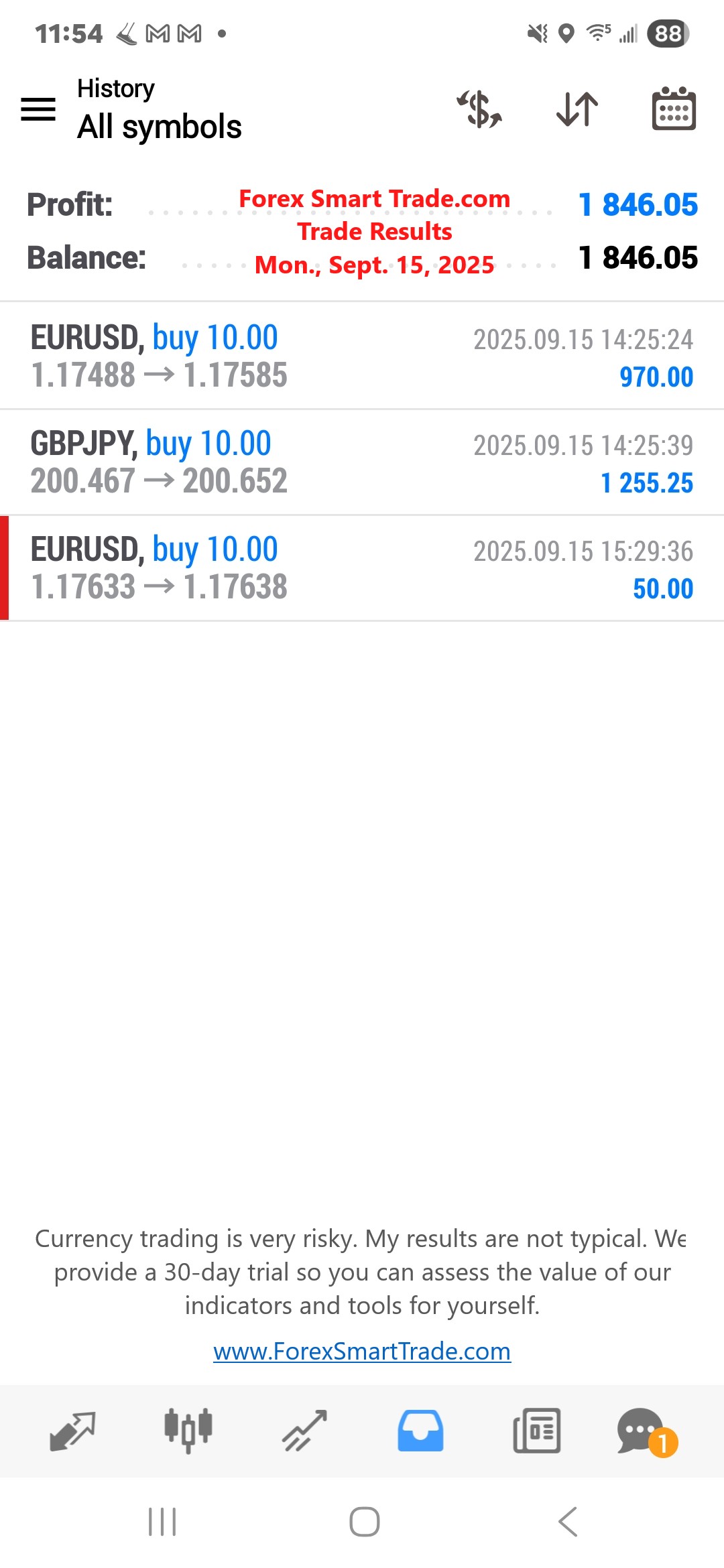Open the GBPJPY buy trade details
This screenshot has height=1568, width=724.
pos(362,462)
